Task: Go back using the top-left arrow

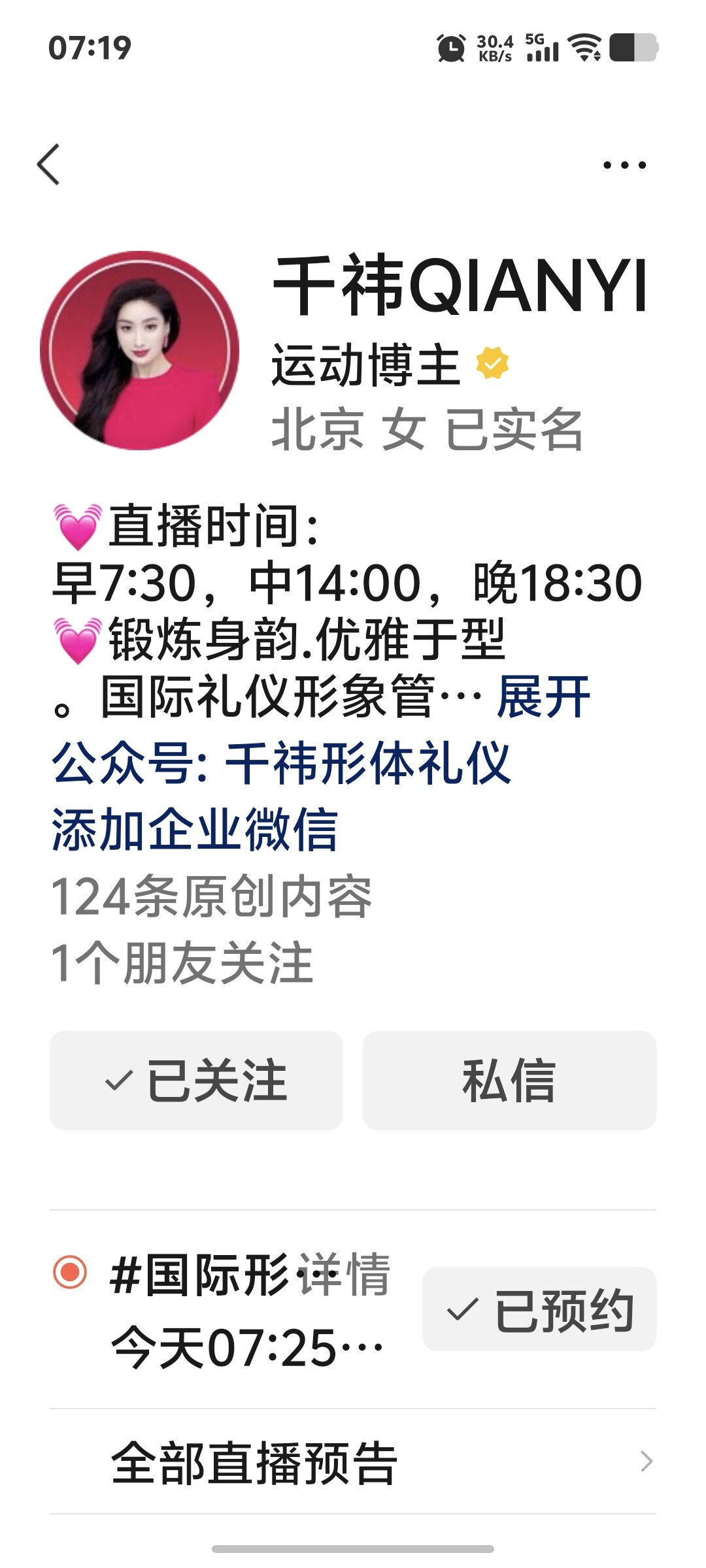Action: click(49, 165)
